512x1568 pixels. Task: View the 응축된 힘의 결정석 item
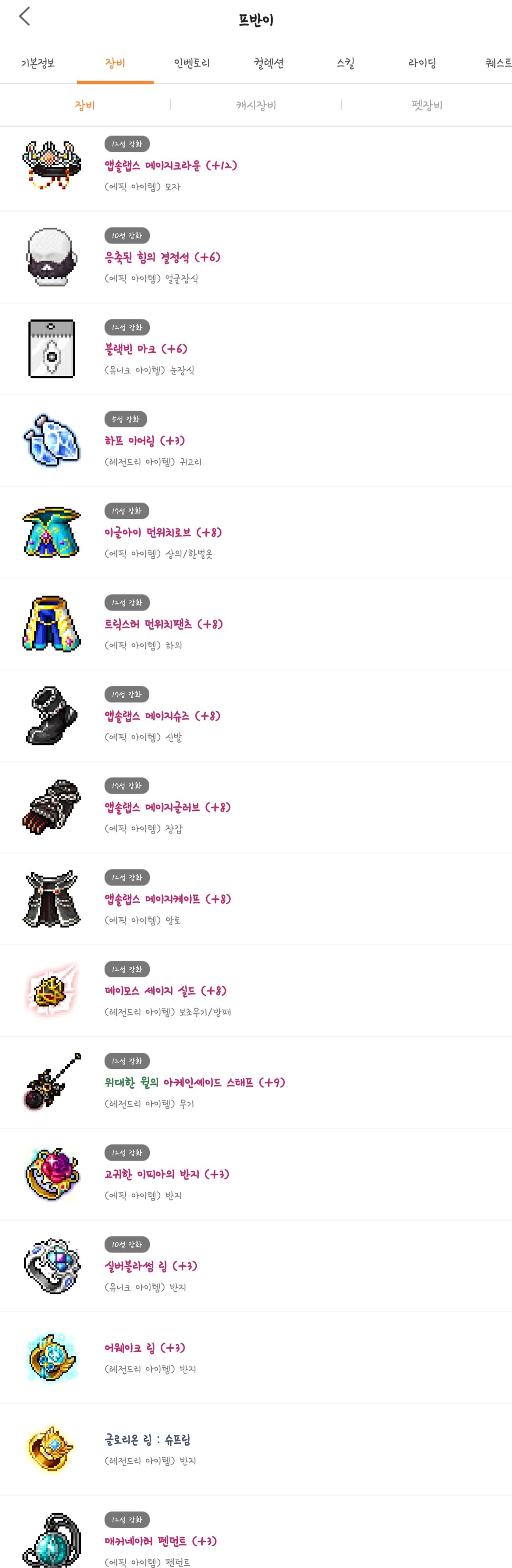point(162,258)
